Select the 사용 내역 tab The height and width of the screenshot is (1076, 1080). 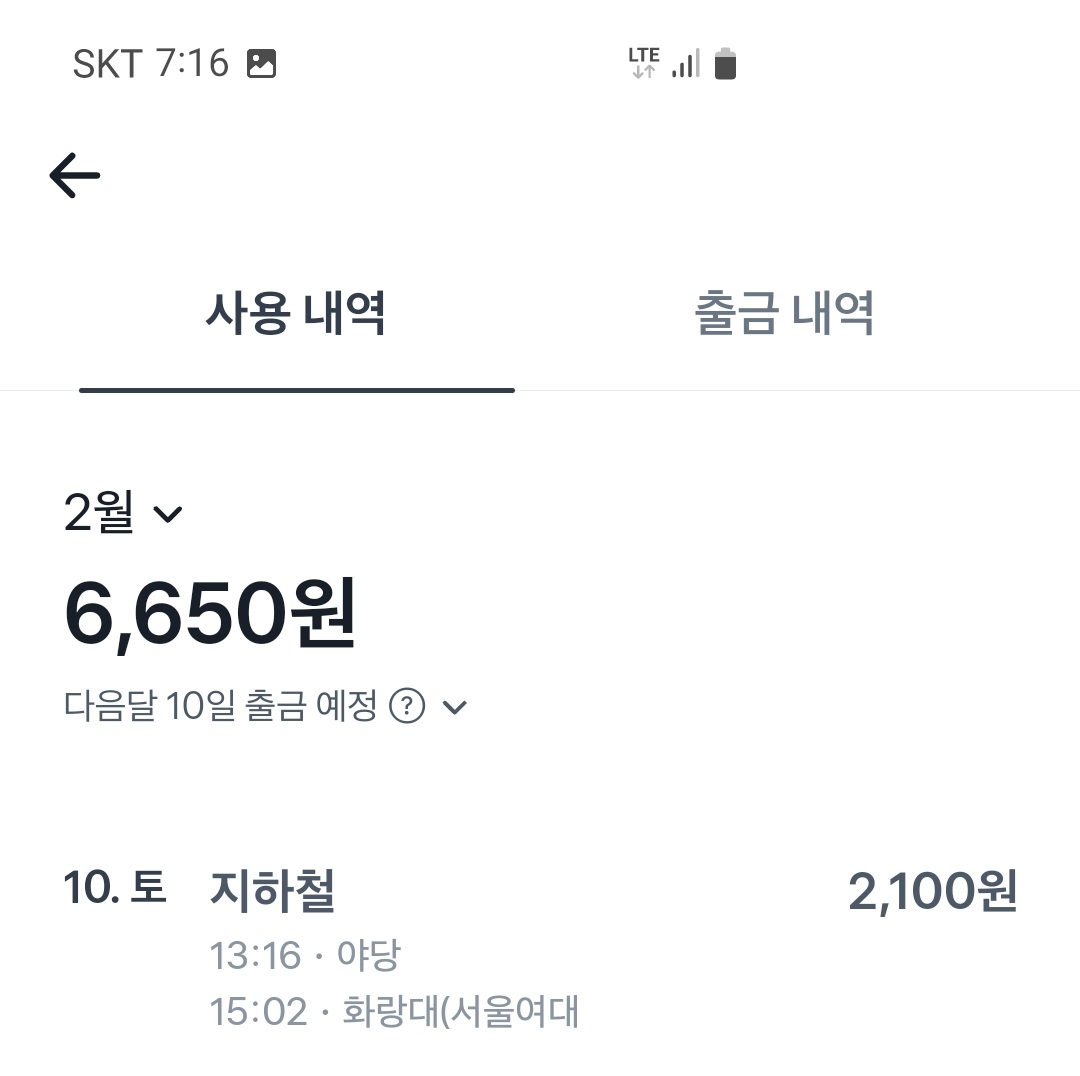tap(296, 314)
